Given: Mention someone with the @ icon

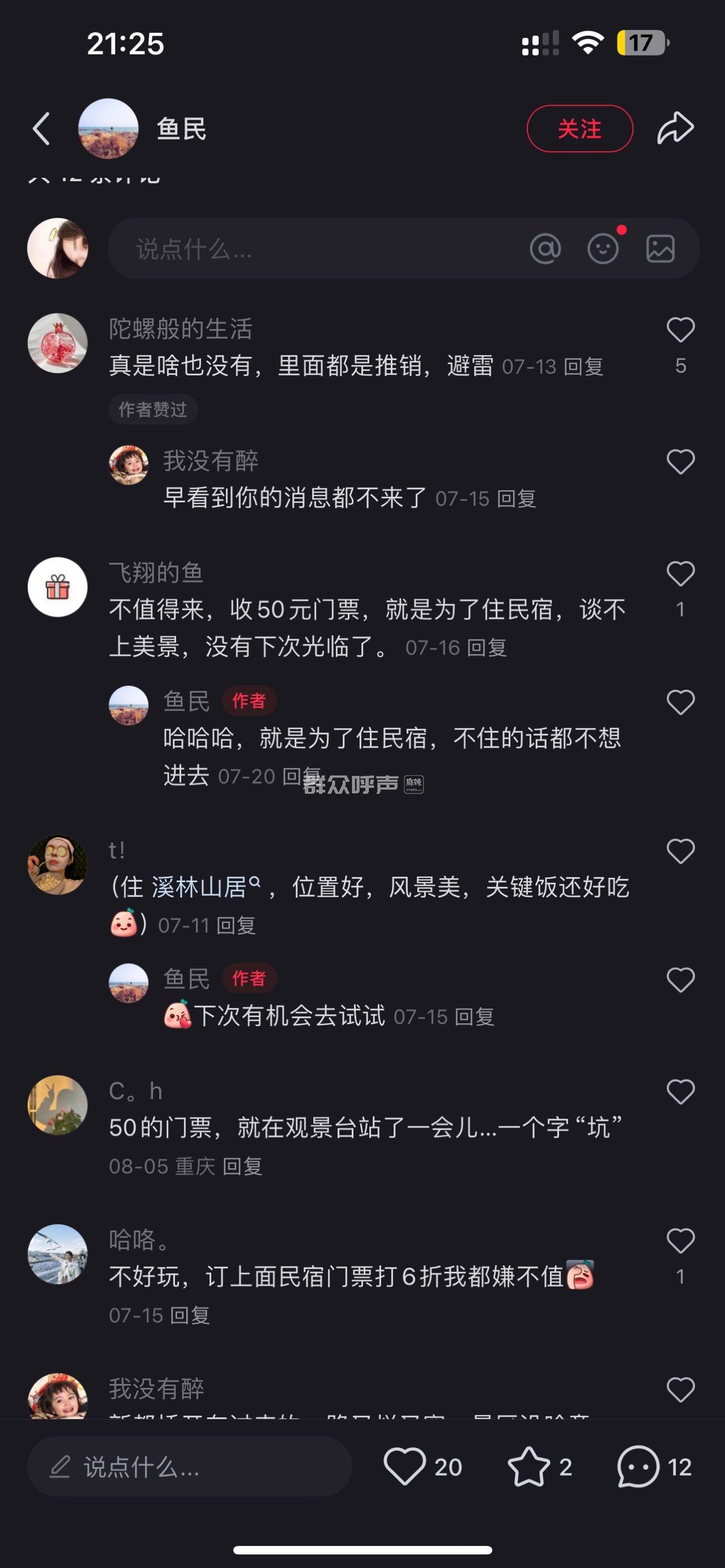Looking at the screenshot, I should pos(545,249).
